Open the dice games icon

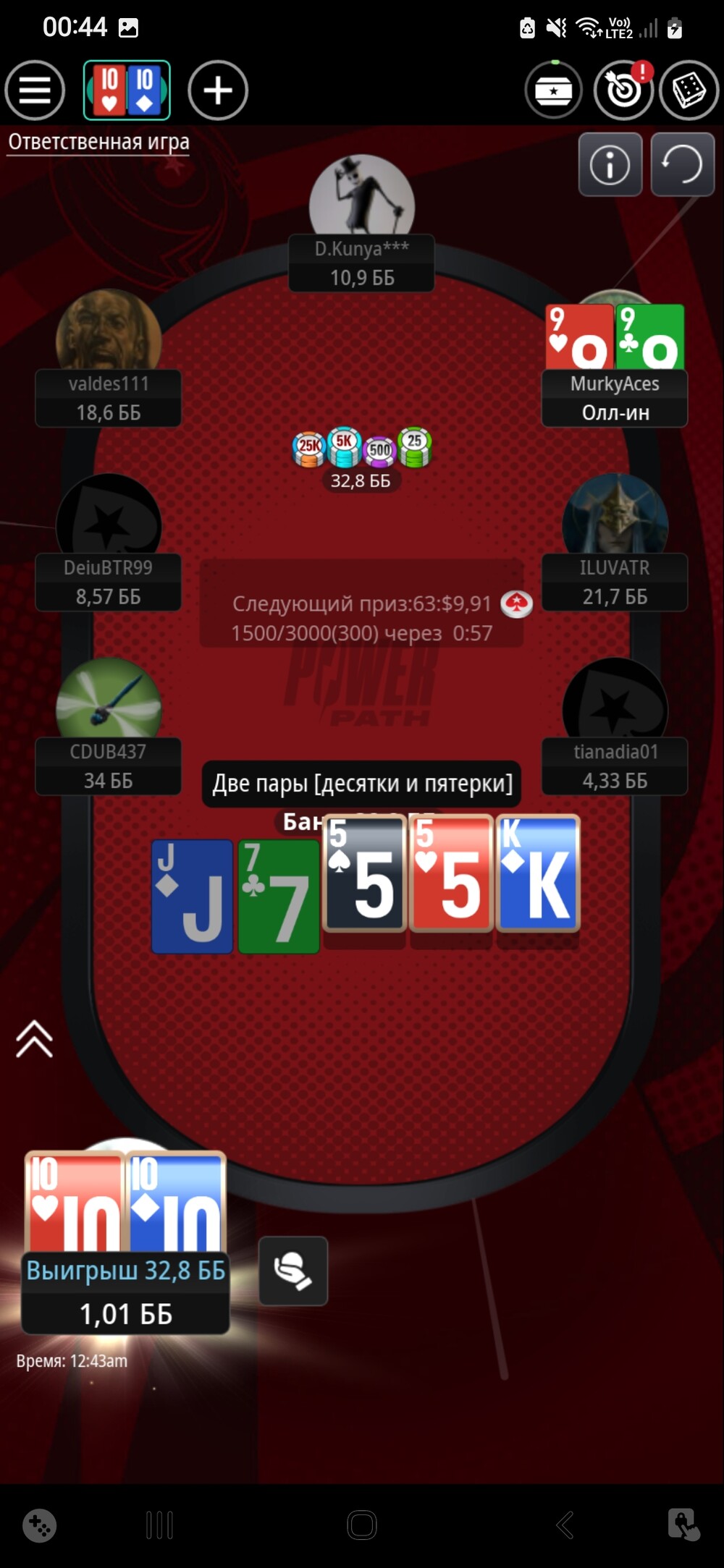click(689, 90)
